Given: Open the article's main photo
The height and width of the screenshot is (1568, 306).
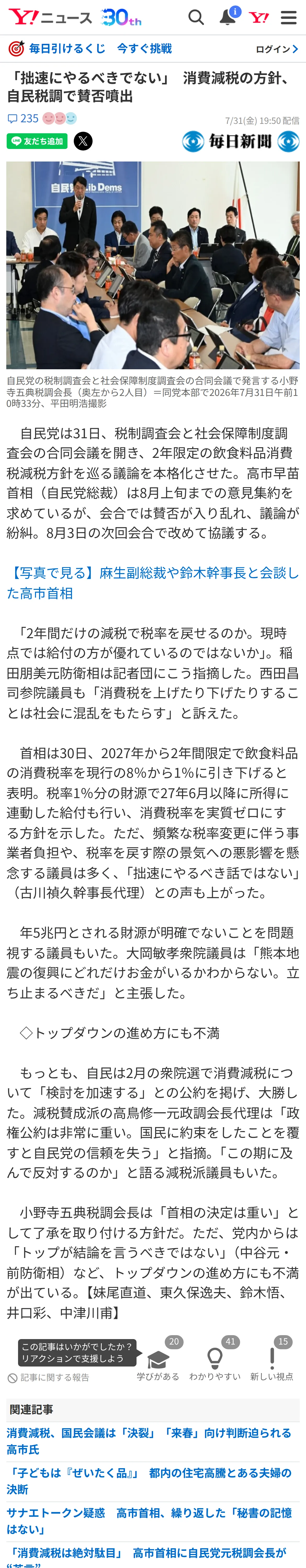Looking at the screenshot, I should [x=153, y=265].
